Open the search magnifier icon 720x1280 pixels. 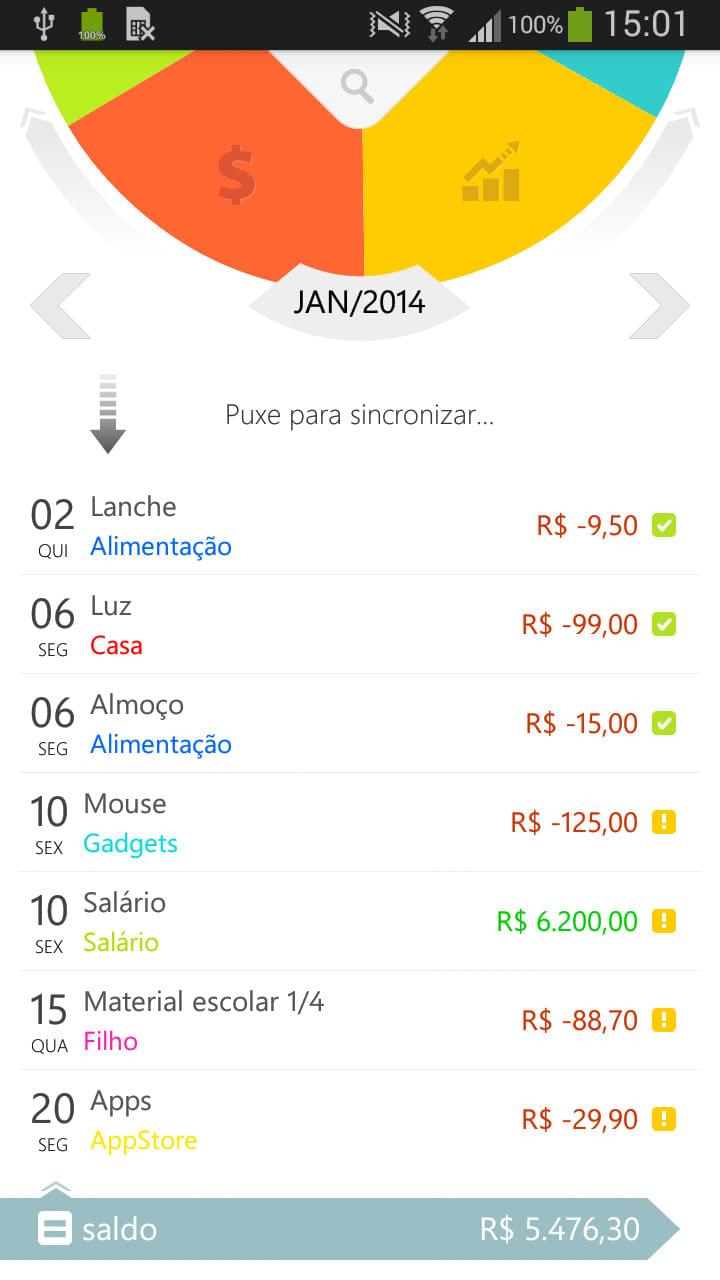(357, 86)
